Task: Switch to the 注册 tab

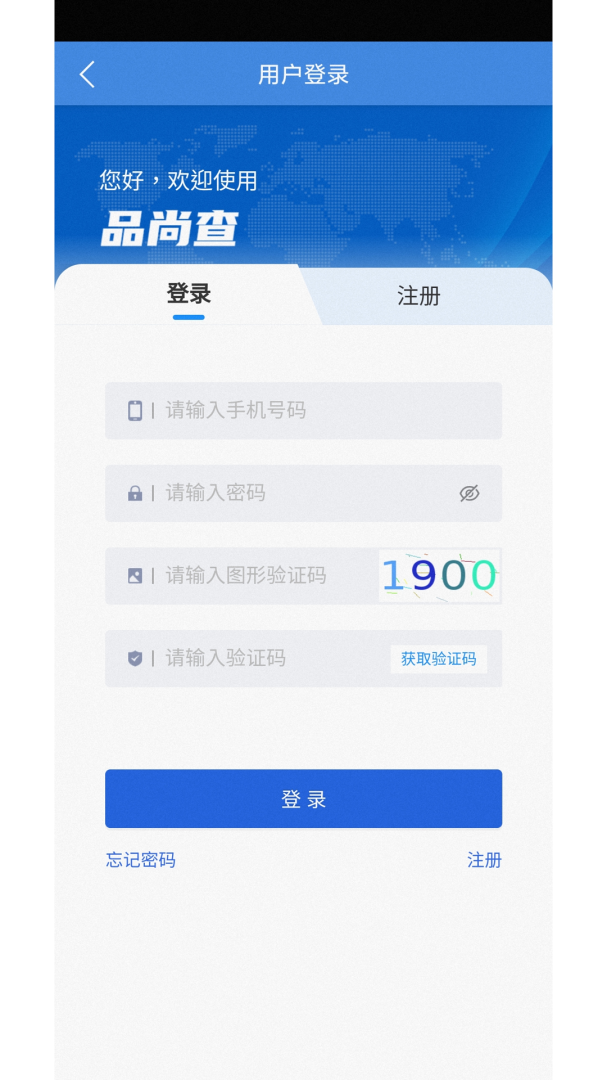Action: point(418,296)
